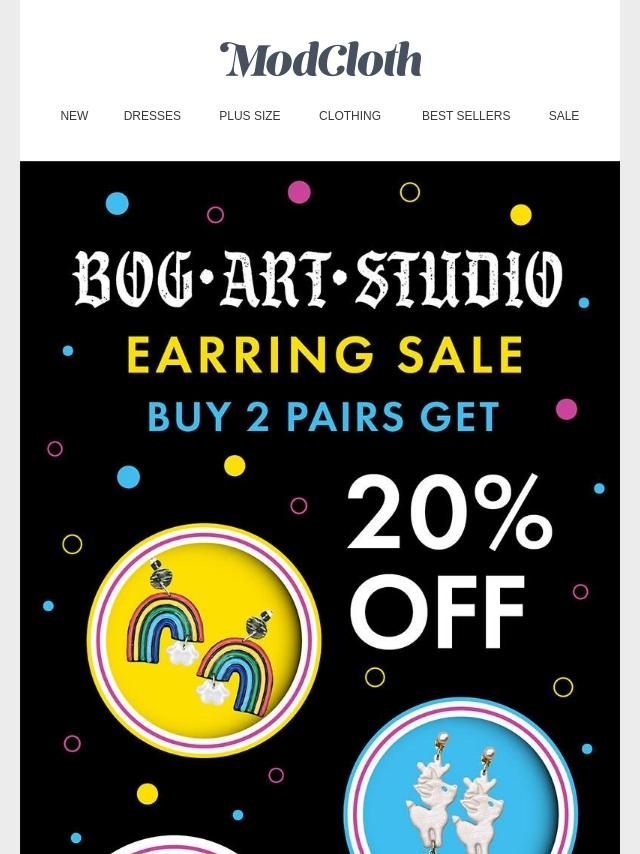This screenshot has height=854, width=640.
Task: Open the CLOTHING menu link
Action: point(350,116)
